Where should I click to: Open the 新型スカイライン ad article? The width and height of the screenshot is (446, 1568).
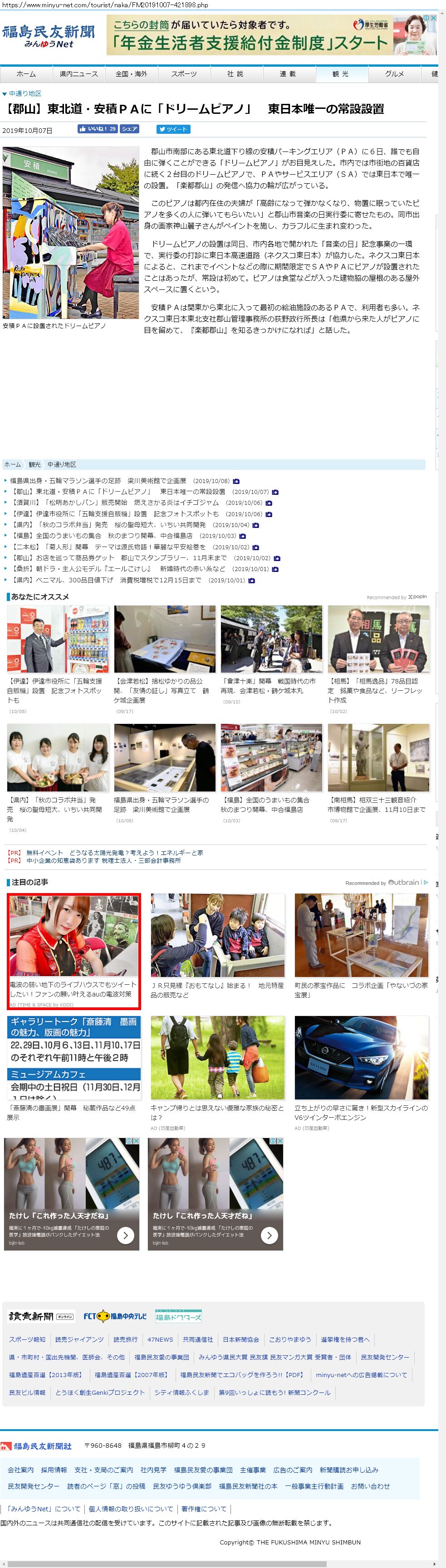[361, 1074]
